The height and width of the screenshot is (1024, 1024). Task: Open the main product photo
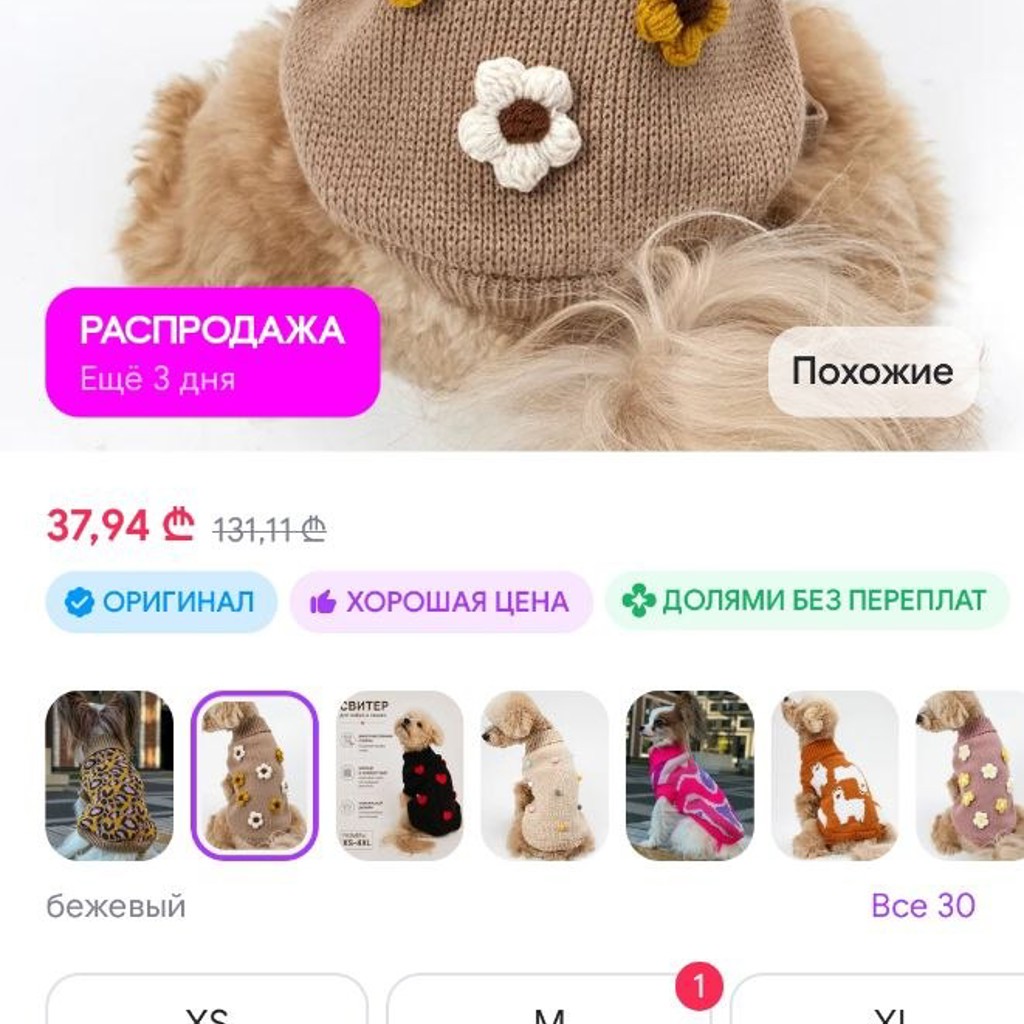click(512, 196)
